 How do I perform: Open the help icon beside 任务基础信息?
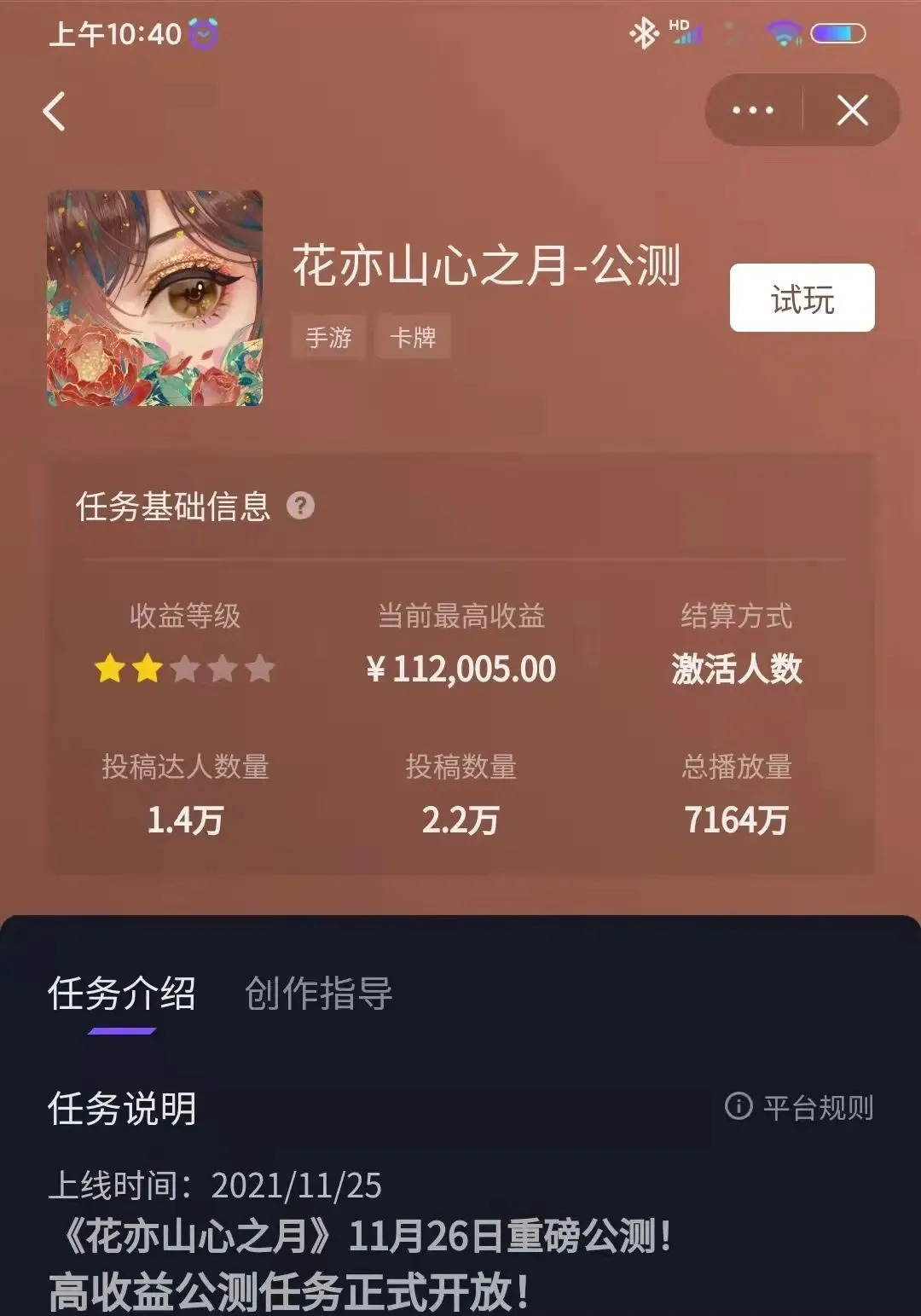coord(300,506)
